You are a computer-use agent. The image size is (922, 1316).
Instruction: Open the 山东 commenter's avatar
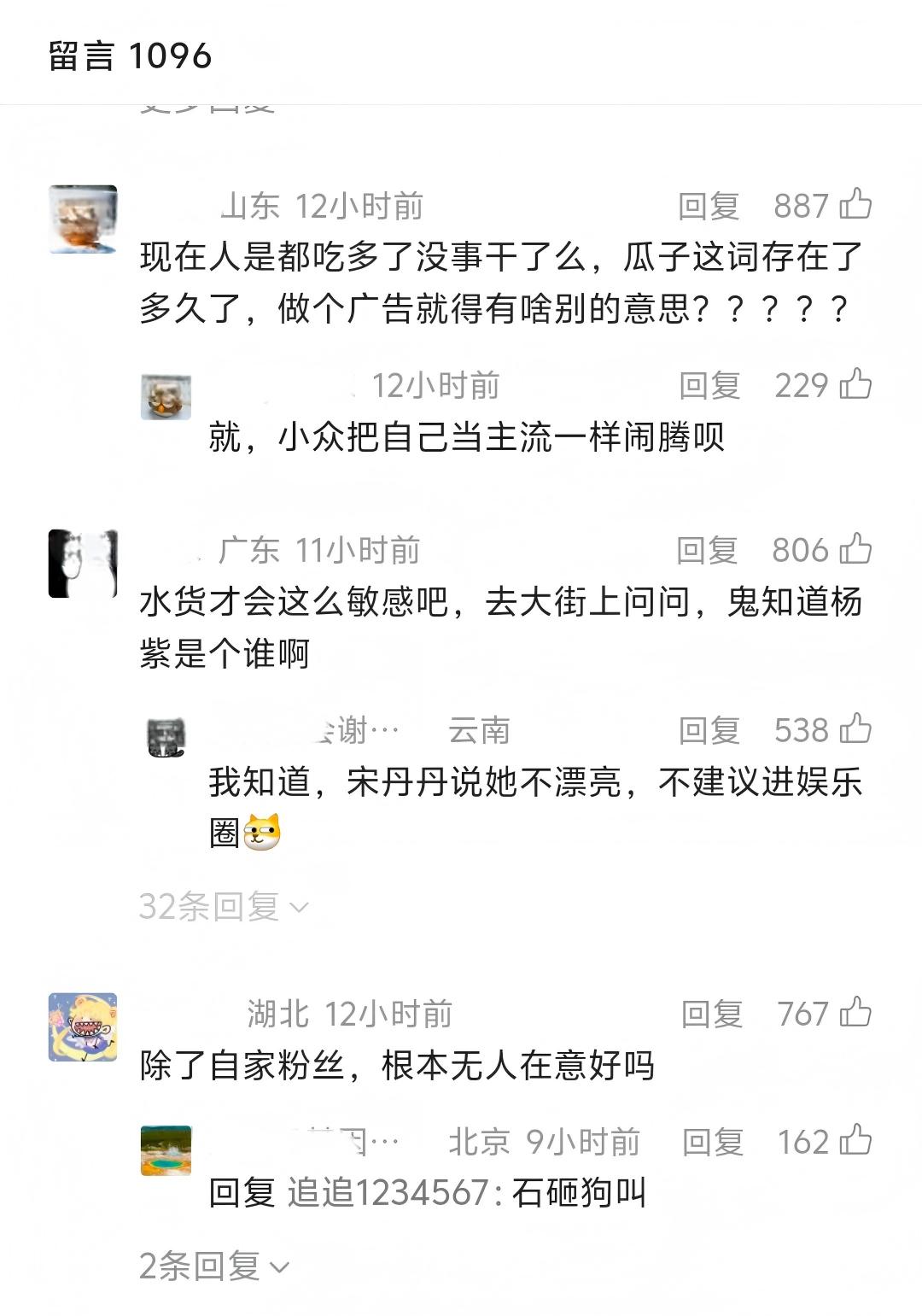point(83,219)
